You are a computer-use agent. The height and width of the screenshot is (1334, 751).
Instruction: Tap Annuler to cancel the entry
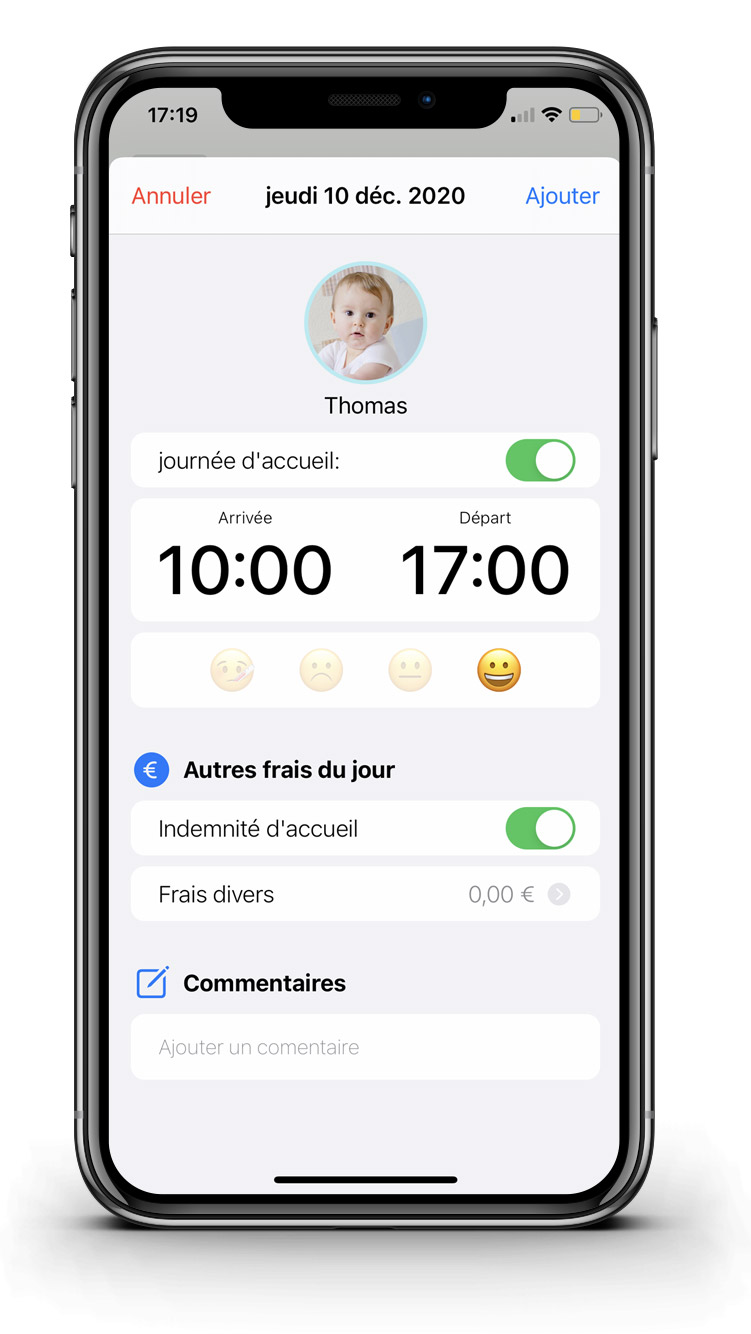coord(171,196)
